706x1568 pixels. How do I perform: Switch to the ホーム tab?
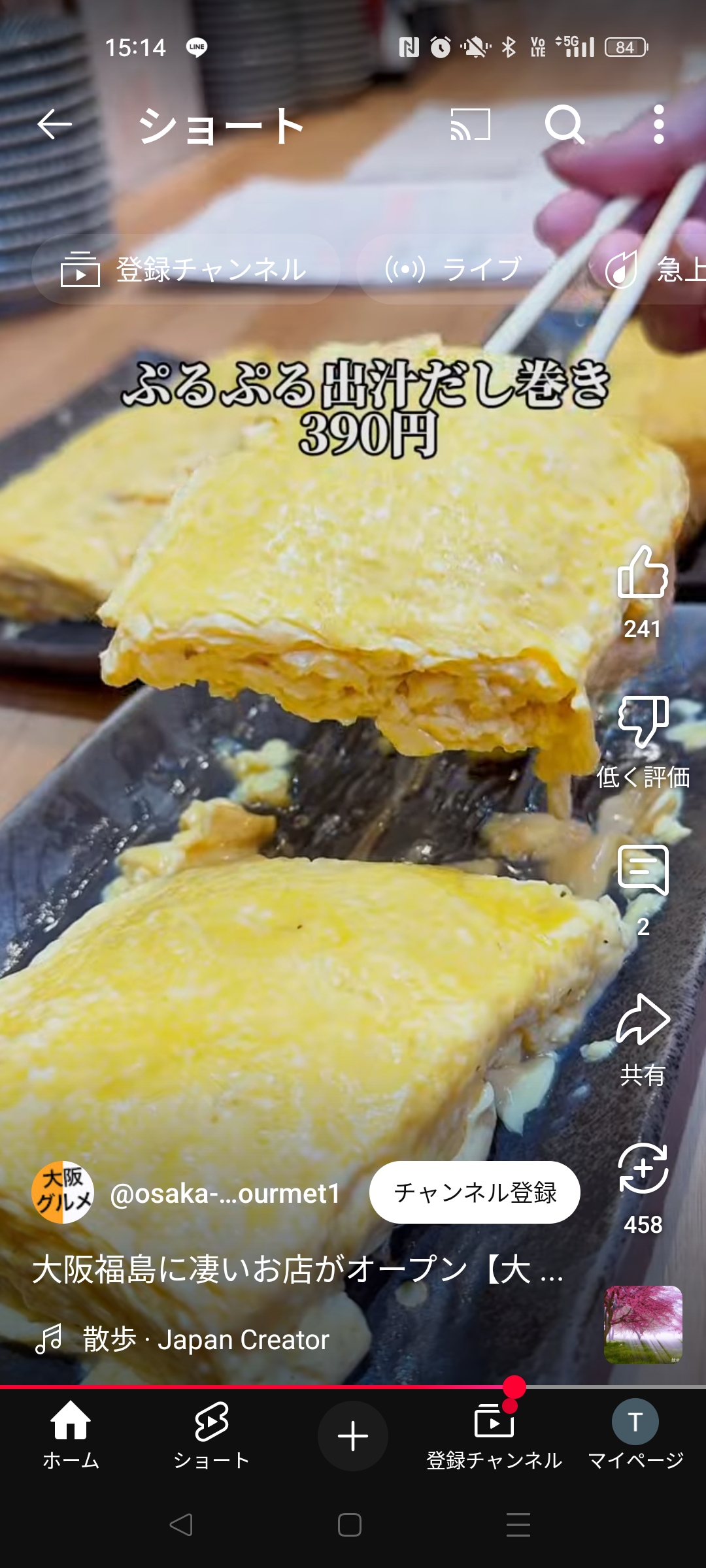[x=71, y=1435]
